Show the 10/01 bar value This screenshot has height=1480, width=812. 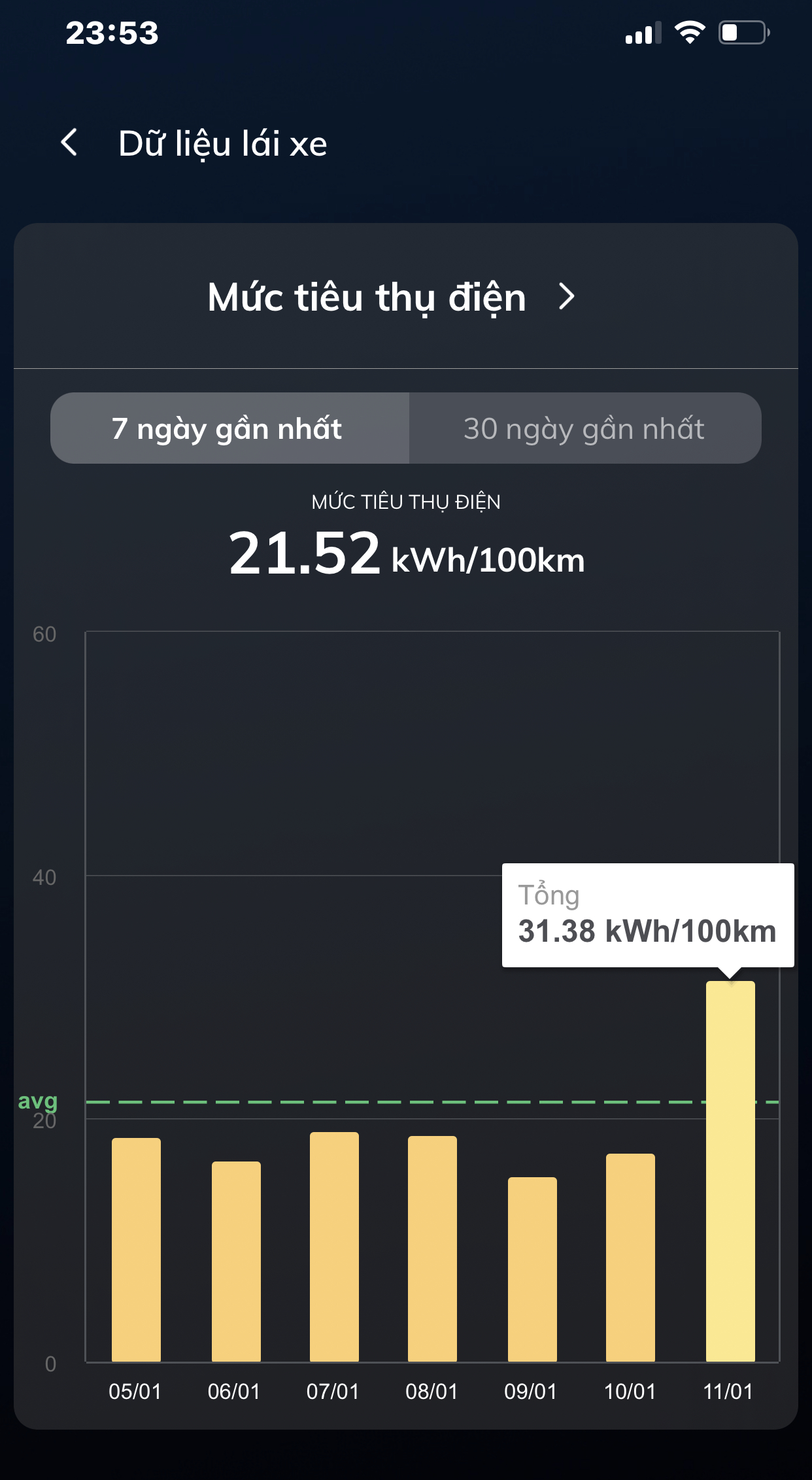tap(630, 1257)
